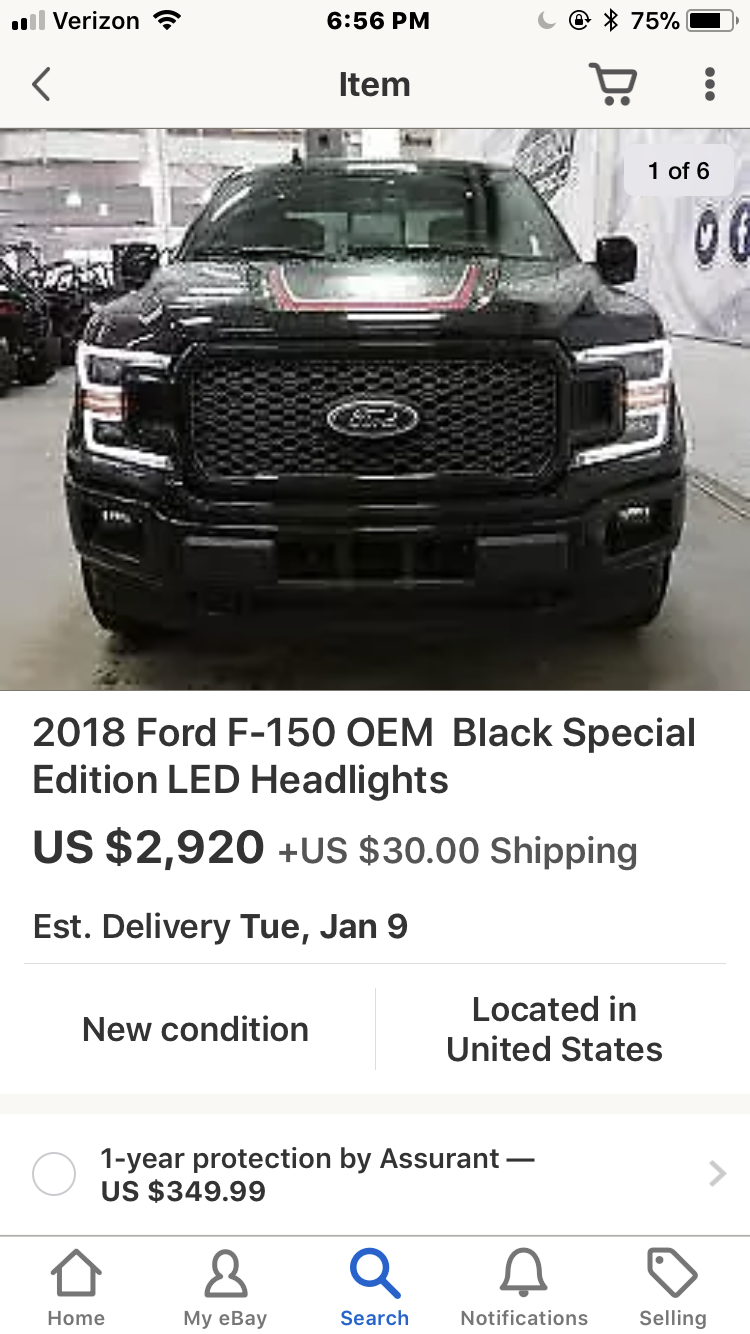This screenshot has width=750, height=1334.
Task: Expand Assurant protection plan details chevron
Action: pyautogui.click(x=717, y=1174)
